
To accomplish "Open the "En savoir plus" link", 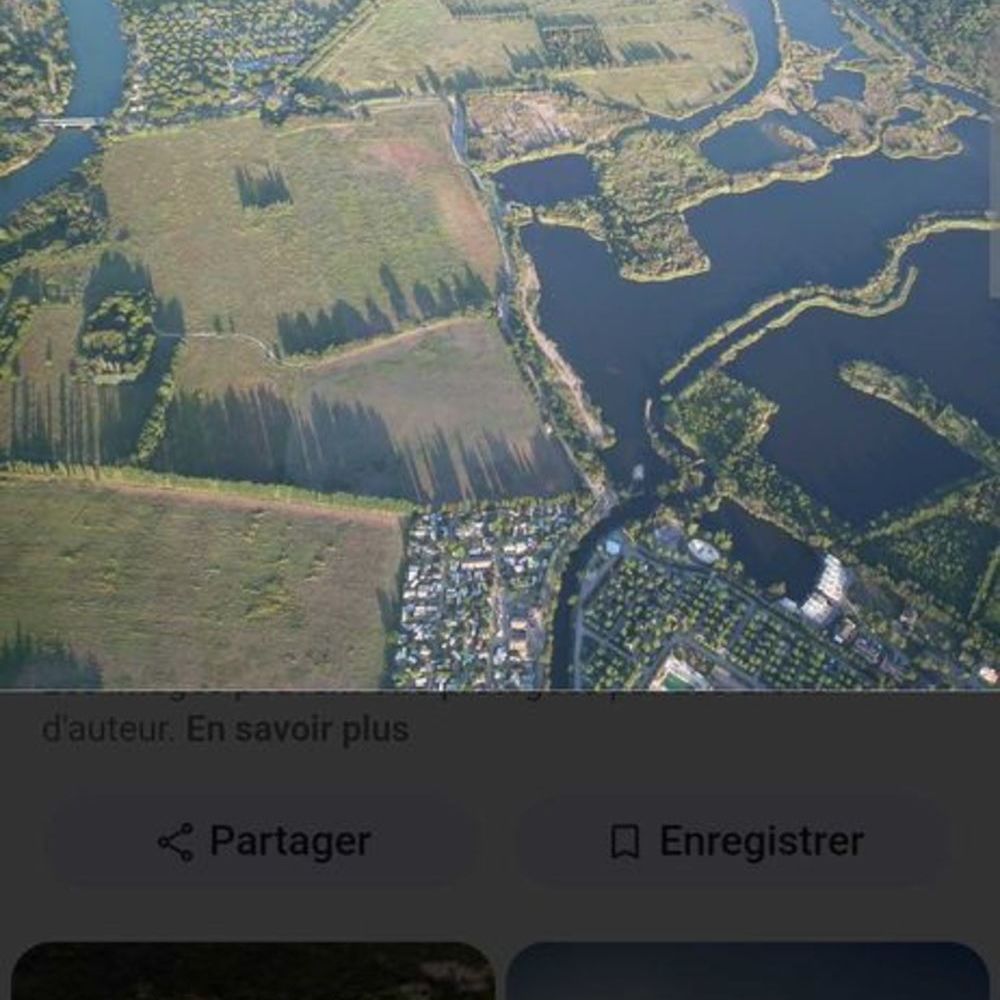I will click(x=297, y=729).
